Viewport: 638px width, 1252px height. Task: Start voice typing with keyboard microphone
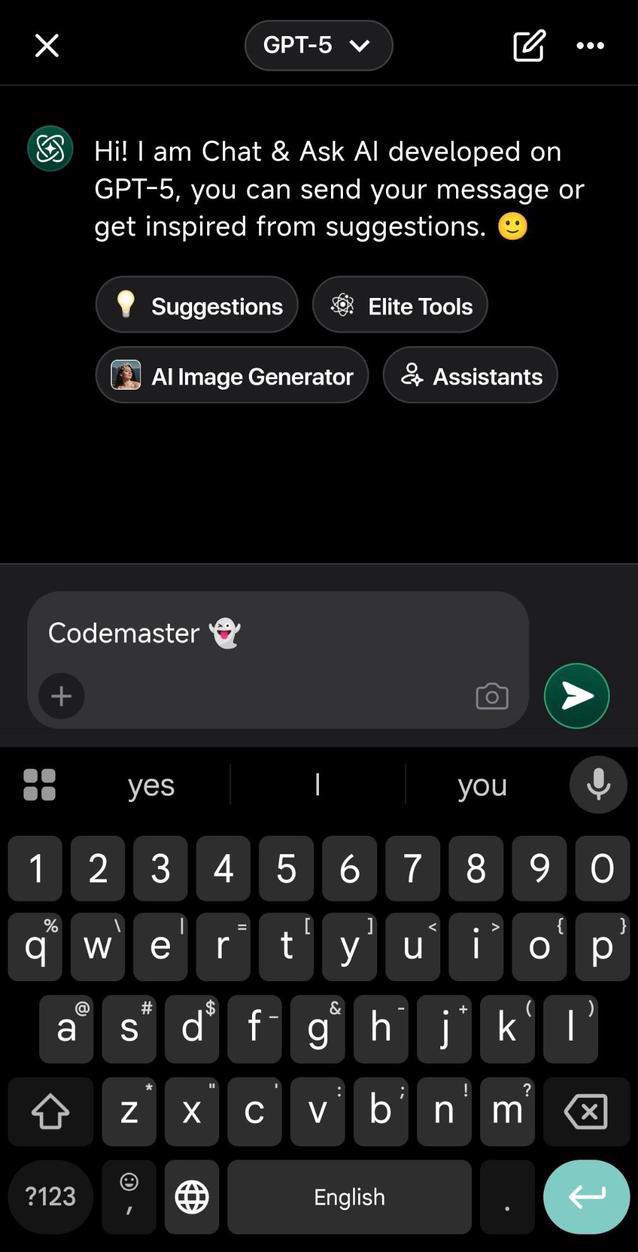click(598, 785)
